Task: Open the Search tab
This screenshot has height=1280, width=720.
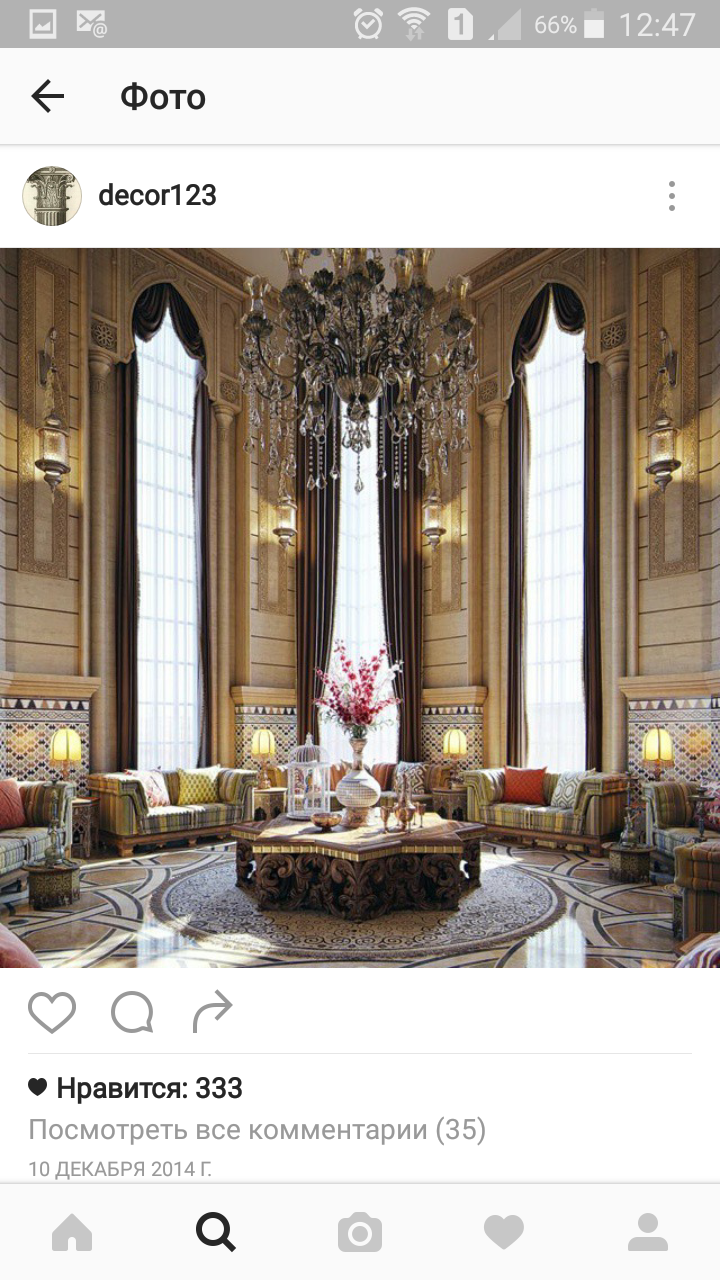Action: point(216,1232)
